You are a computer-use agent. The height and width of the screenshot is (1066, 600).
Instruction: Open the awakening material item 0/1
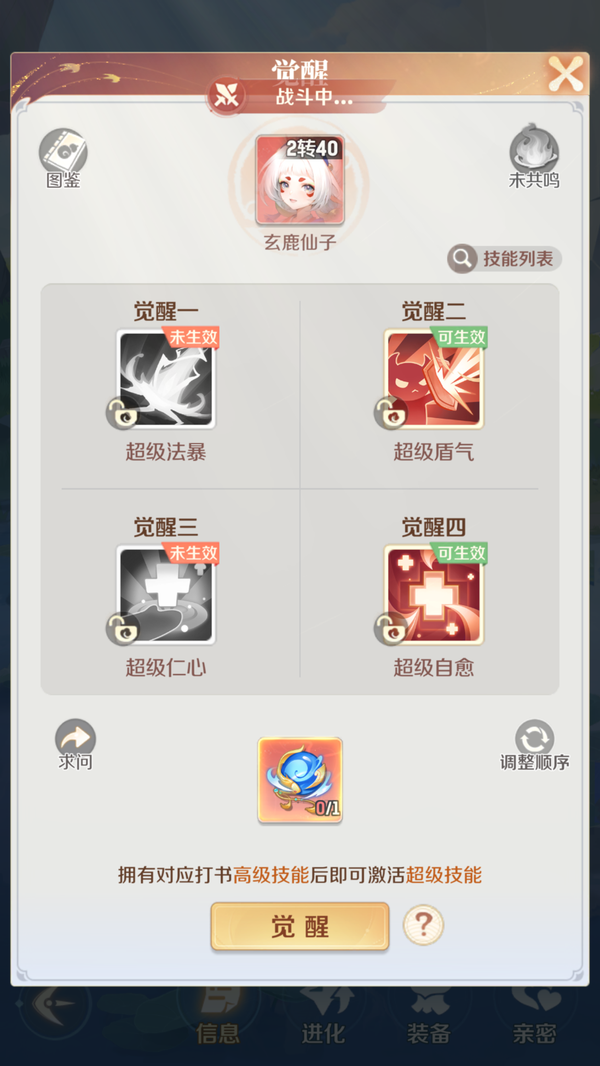pos(300,781)
